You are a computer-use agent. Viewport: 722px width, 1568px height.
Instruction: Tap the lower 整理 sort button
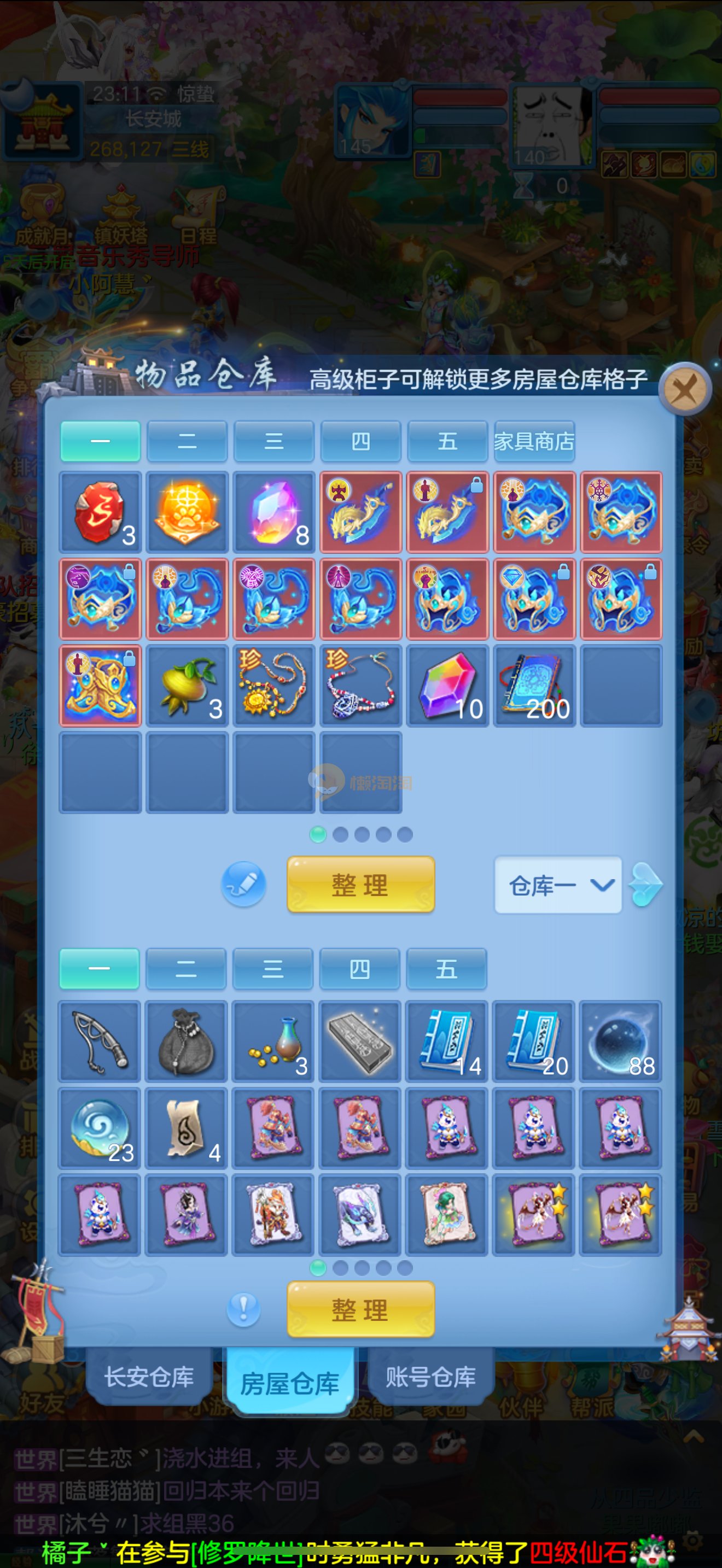pyautogui.click(x=360, y=1309)
